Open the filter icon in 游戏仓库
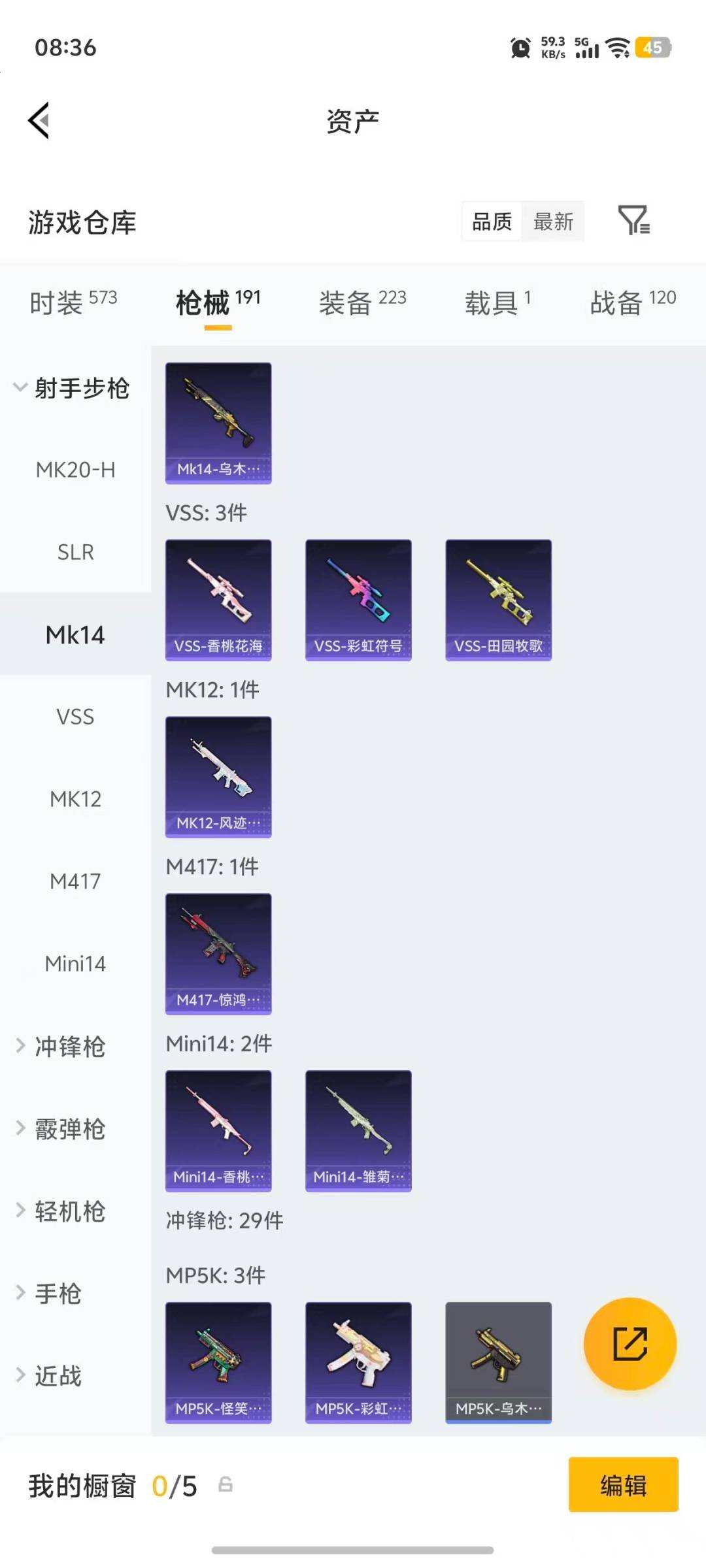The image size is (706, 1568). click(633, 221)
